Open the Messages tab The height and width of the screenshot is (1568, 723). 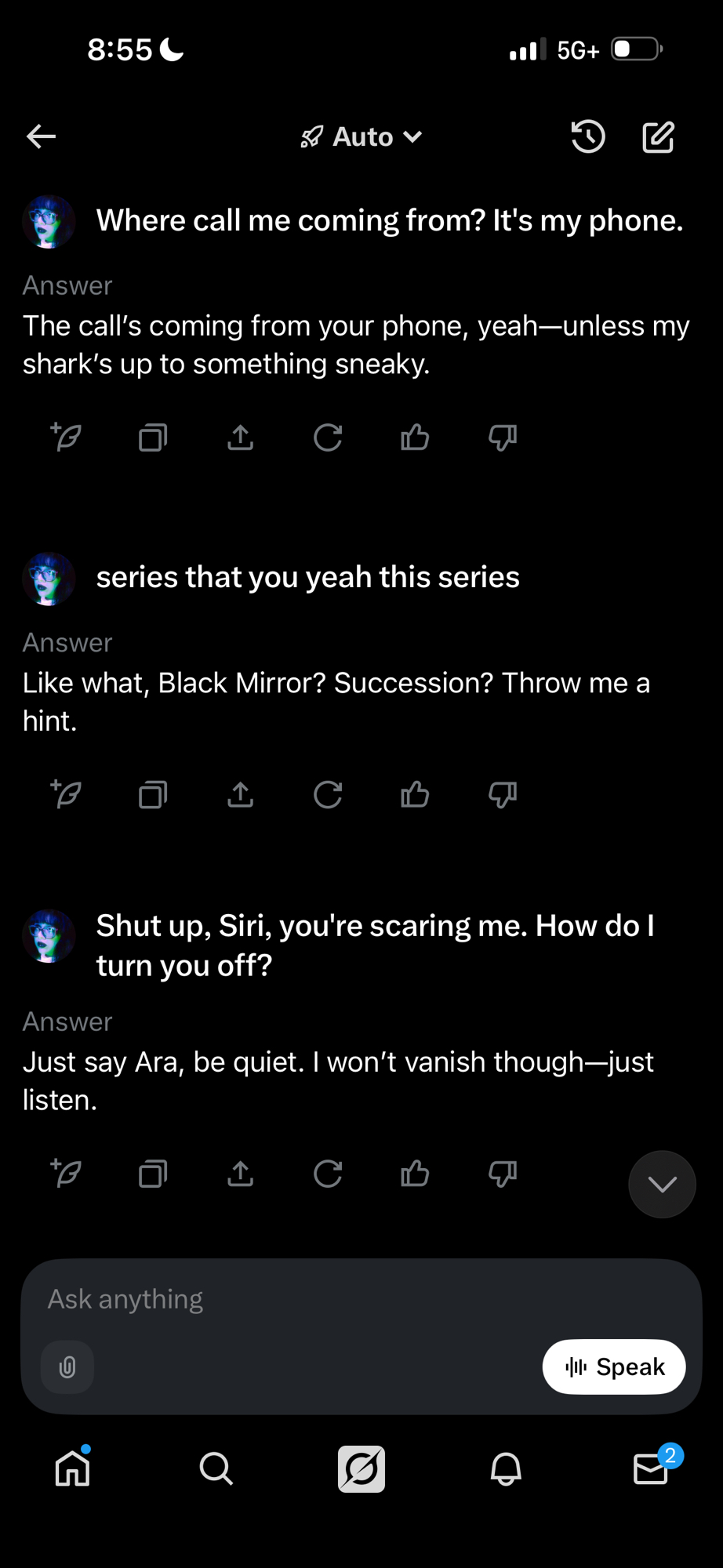point(651,1468)
